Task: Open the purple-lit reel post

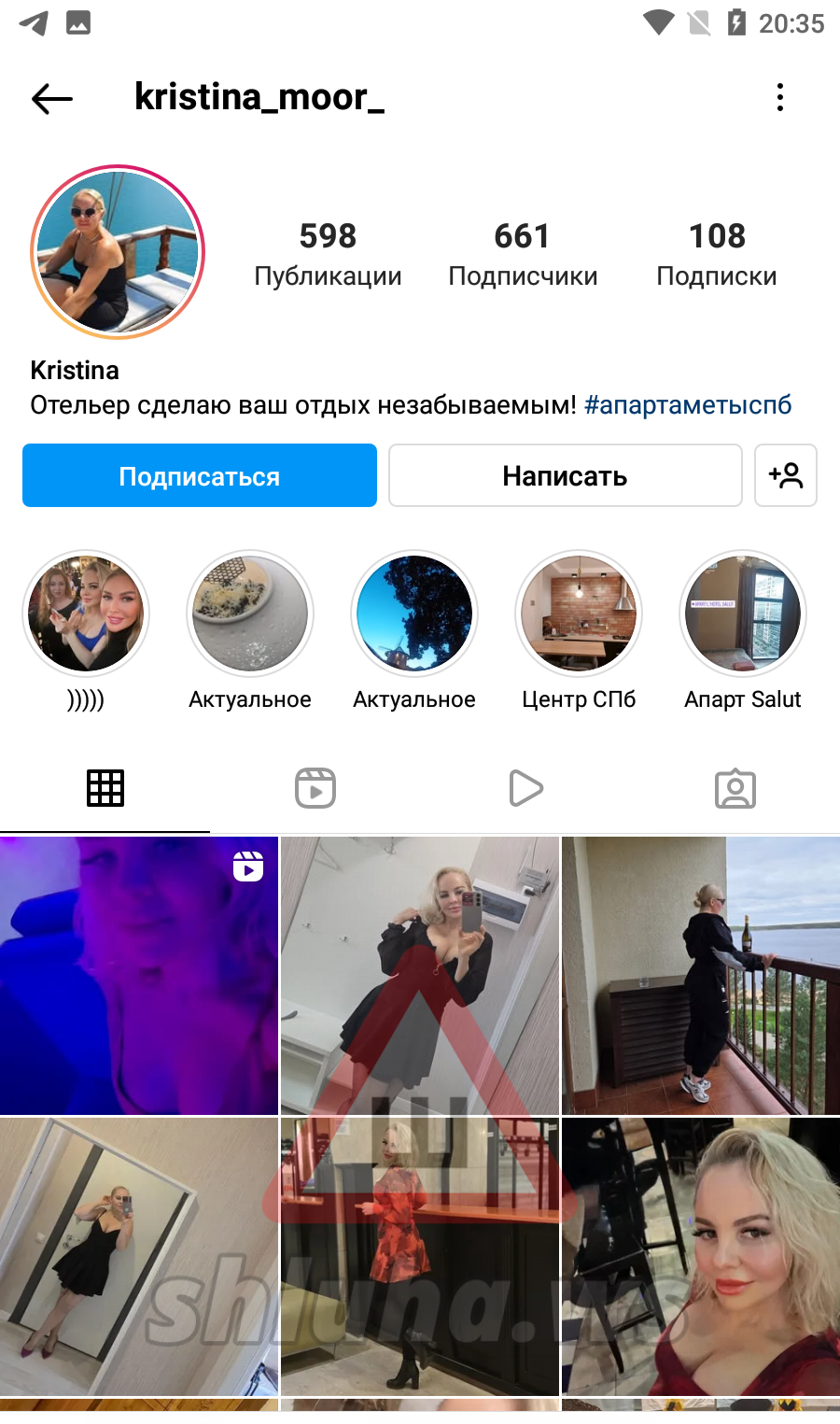Action: point(139,976)
